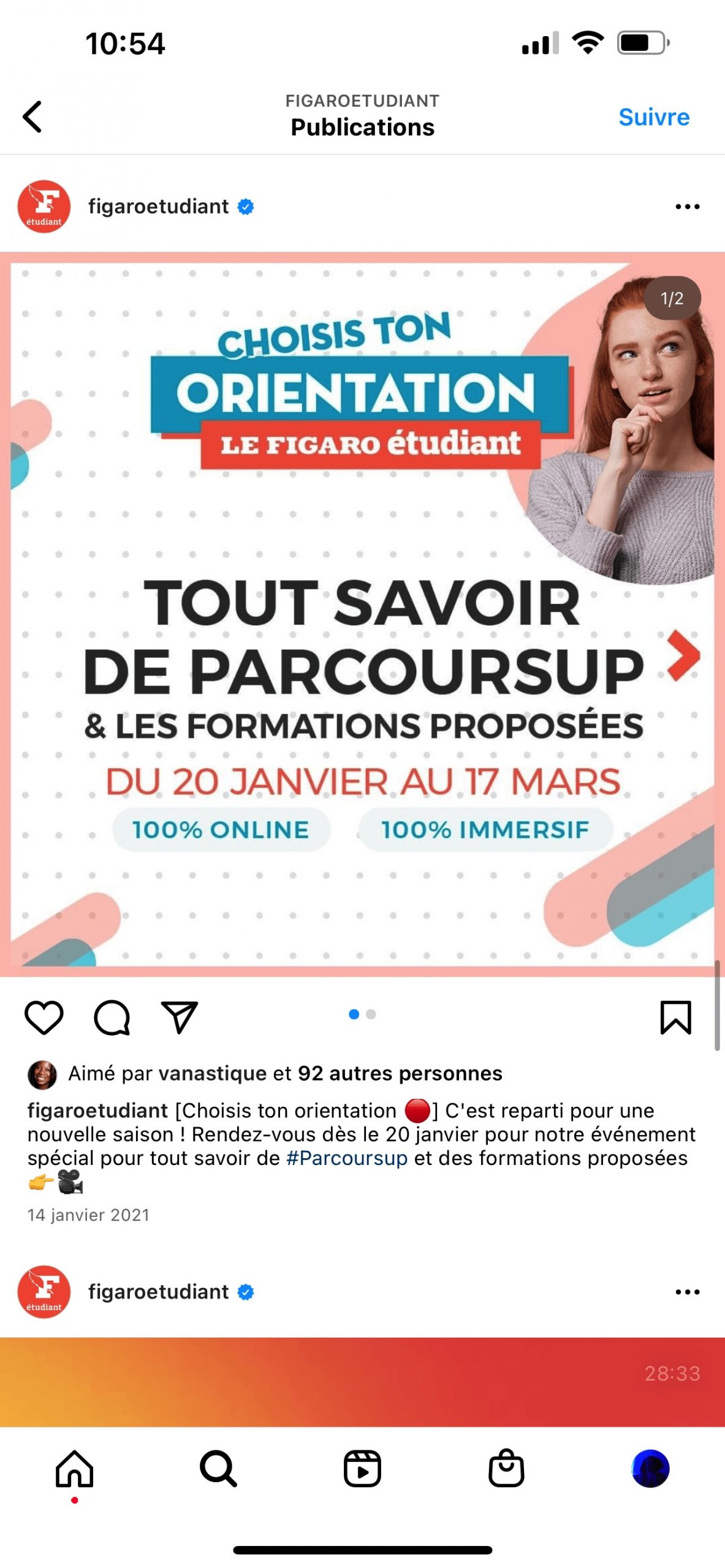Open the Reels tab
The image size is (725, 1568).
tap(362, 1469)
